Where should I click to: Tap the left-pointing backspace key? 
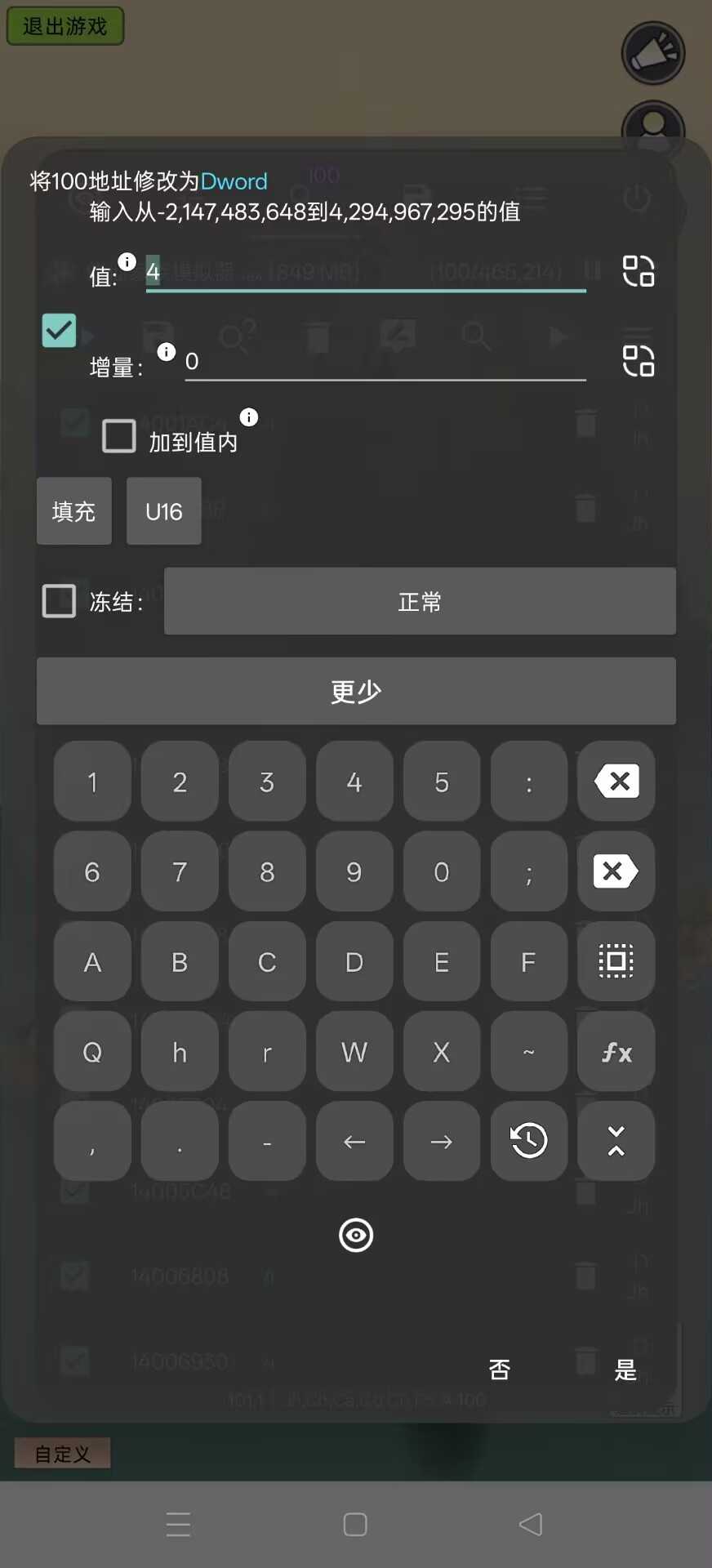(616, 782)
